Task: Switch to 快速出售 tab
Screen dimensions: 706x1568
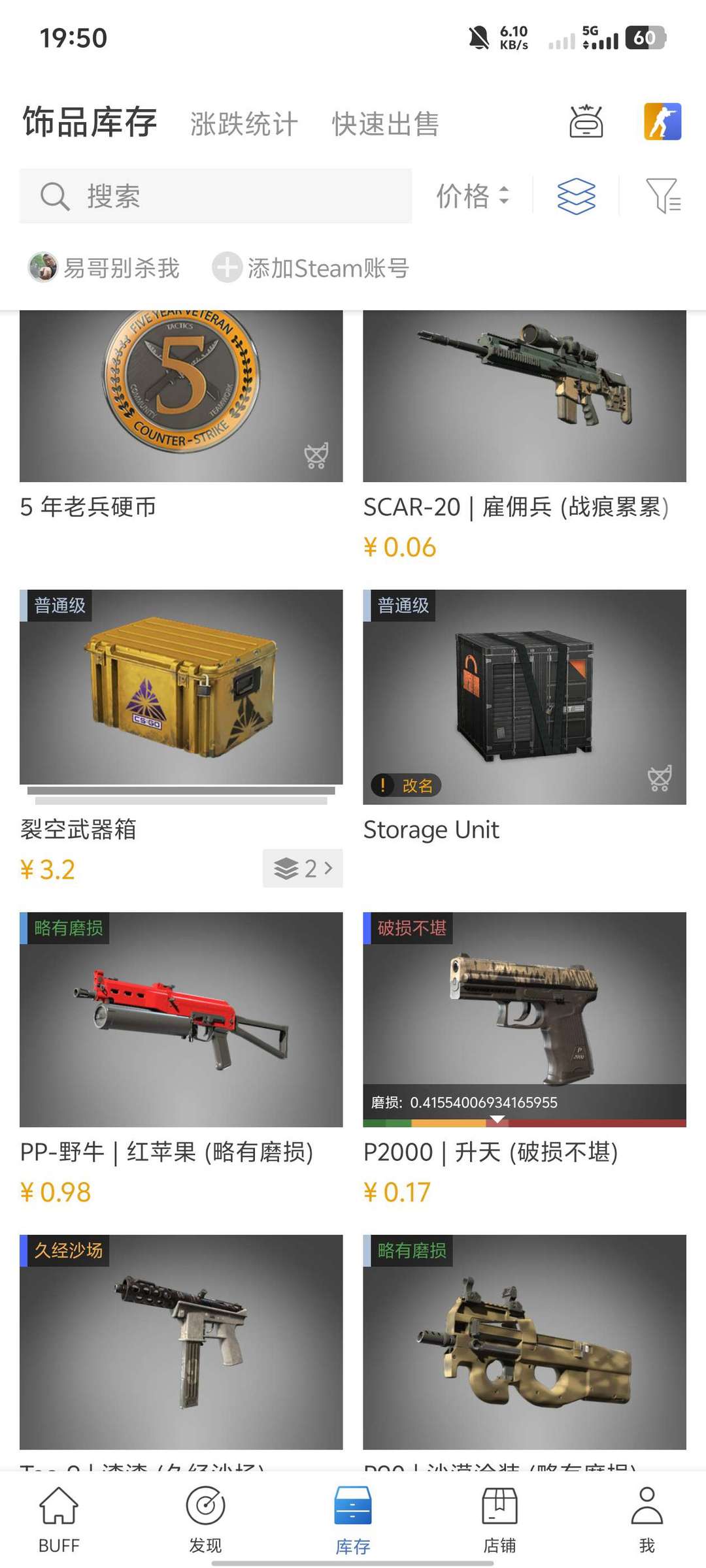Action: click(x=385, y=124)
